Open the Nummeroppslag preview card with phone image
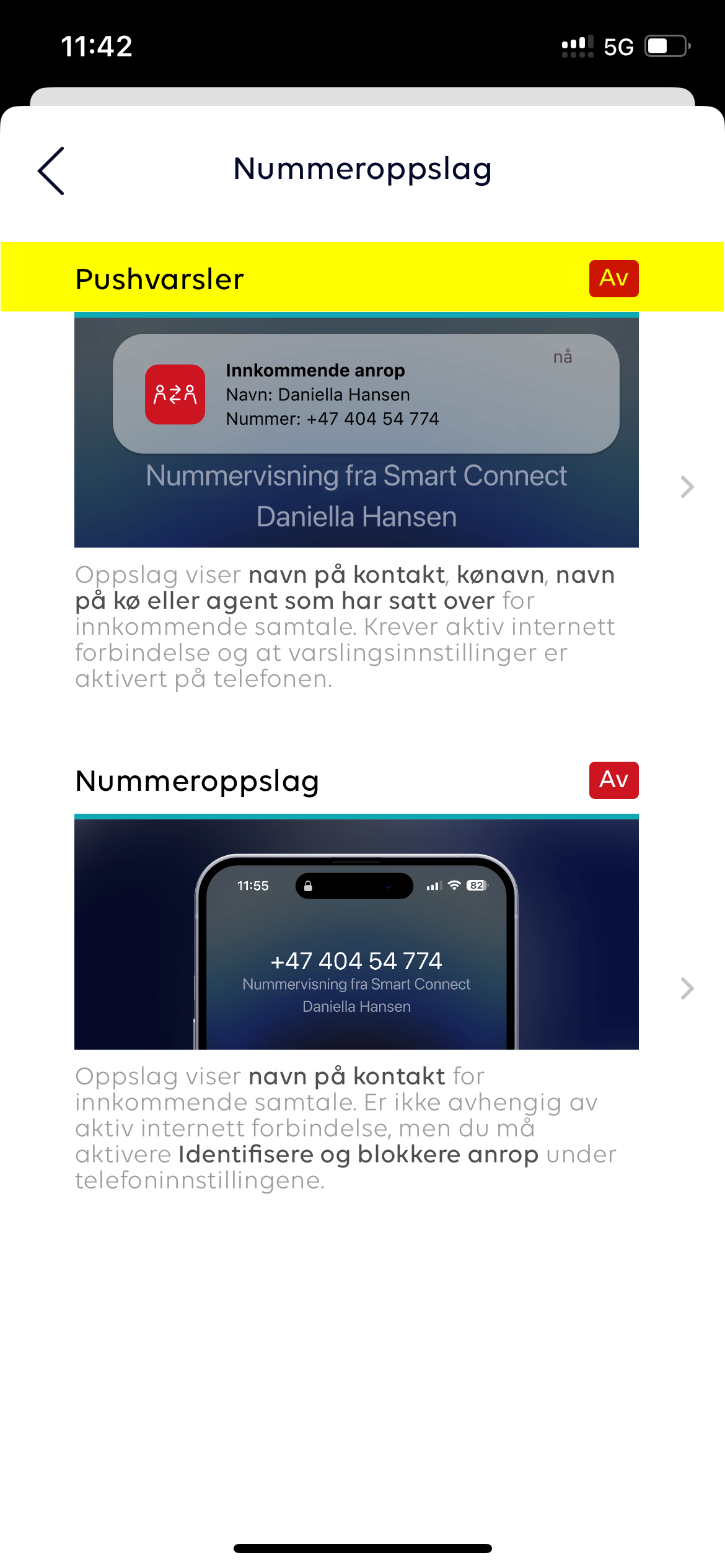Image resolution: width=725 pixels, height=1568 pixels. (356, 933)
